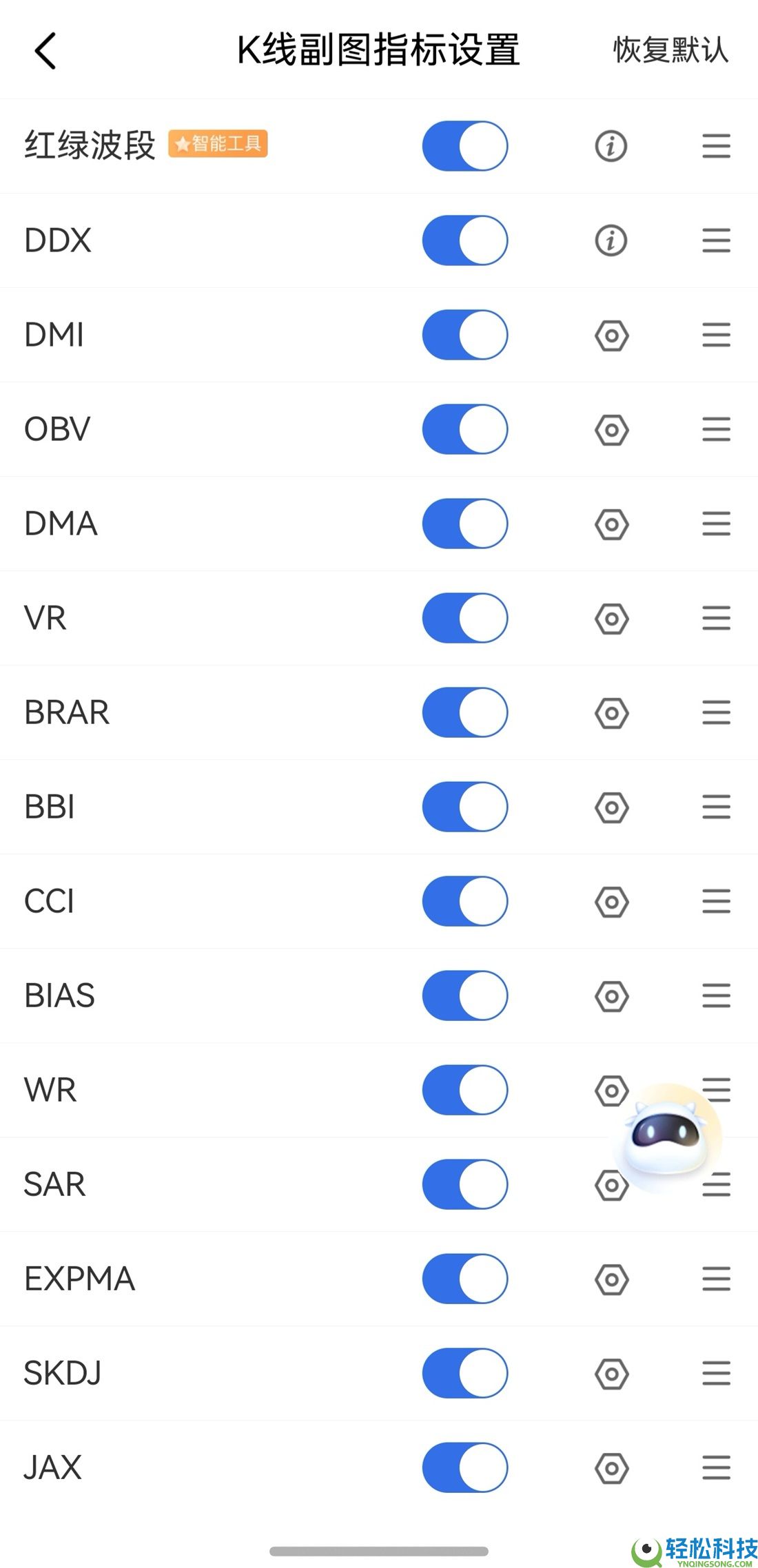
Task: Disable the DDX indicator toggle
Action: [x=465, y=240]
